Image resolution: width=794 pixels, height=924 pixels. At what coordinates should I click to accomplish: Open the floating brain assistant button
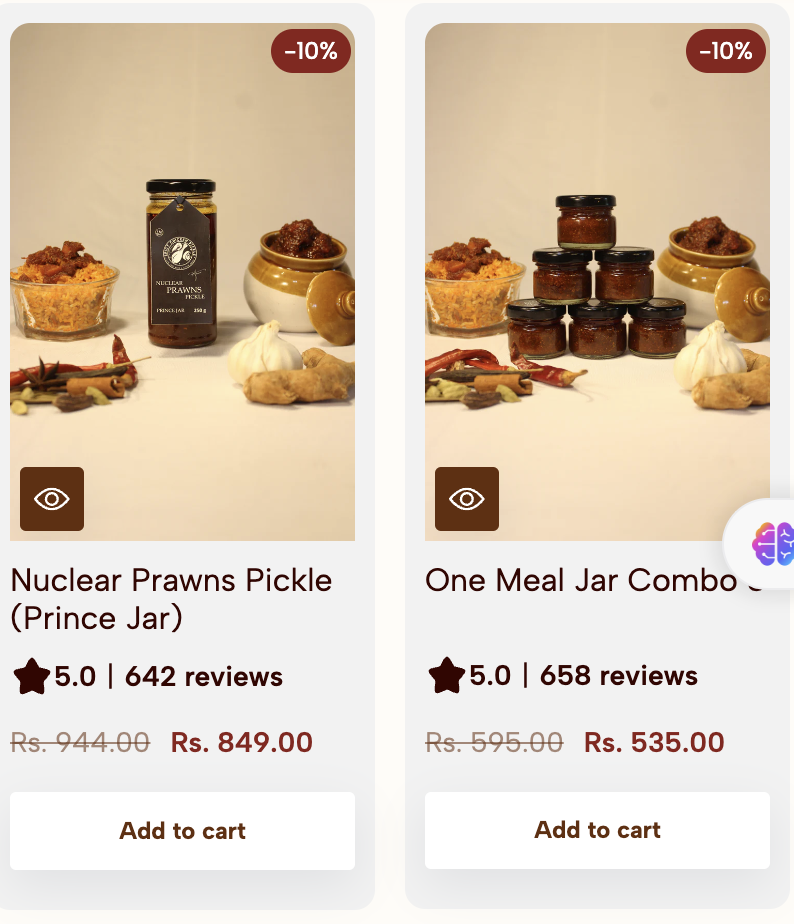pos(772,544)
